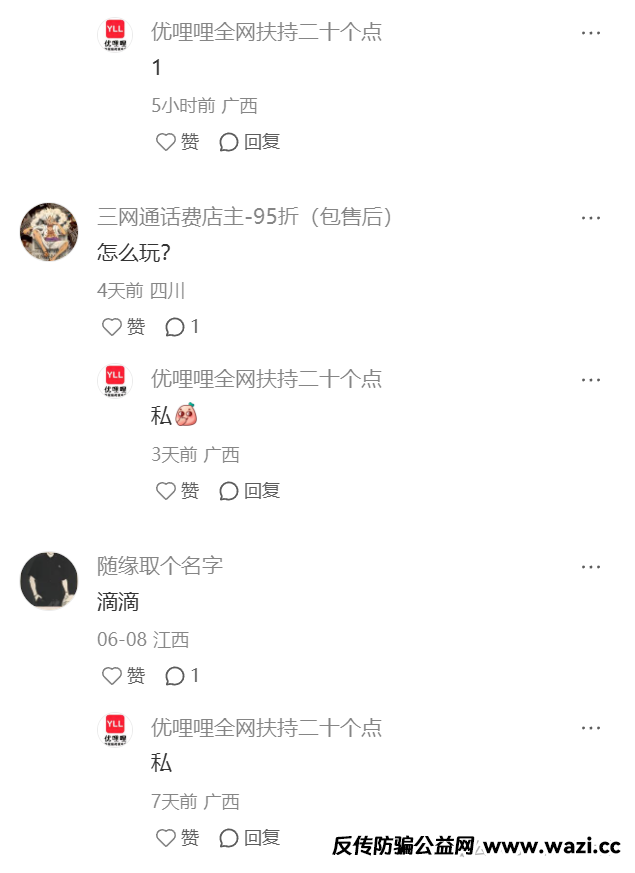Reply to the 5小时前 comment from 优哩哩
This screenshot has width=635, height=873.
point(250,142)
